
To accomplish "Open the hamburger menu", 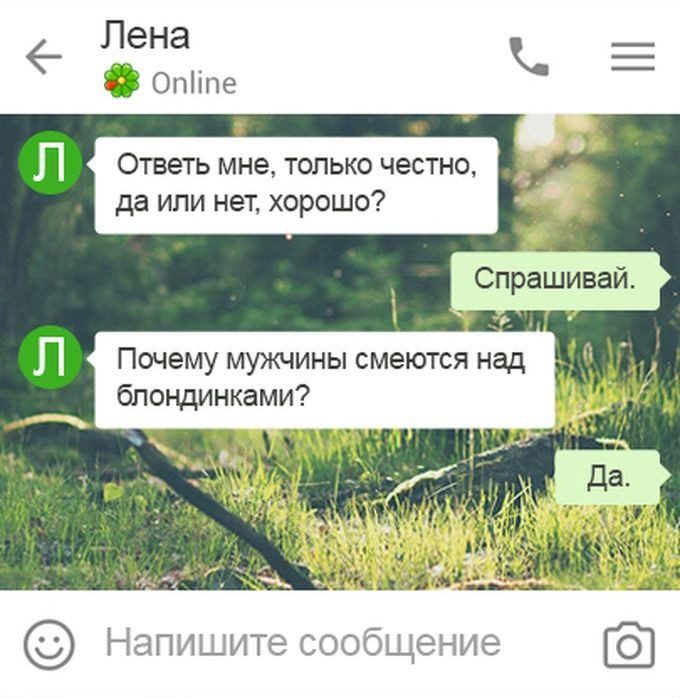I will pos(632,57).
